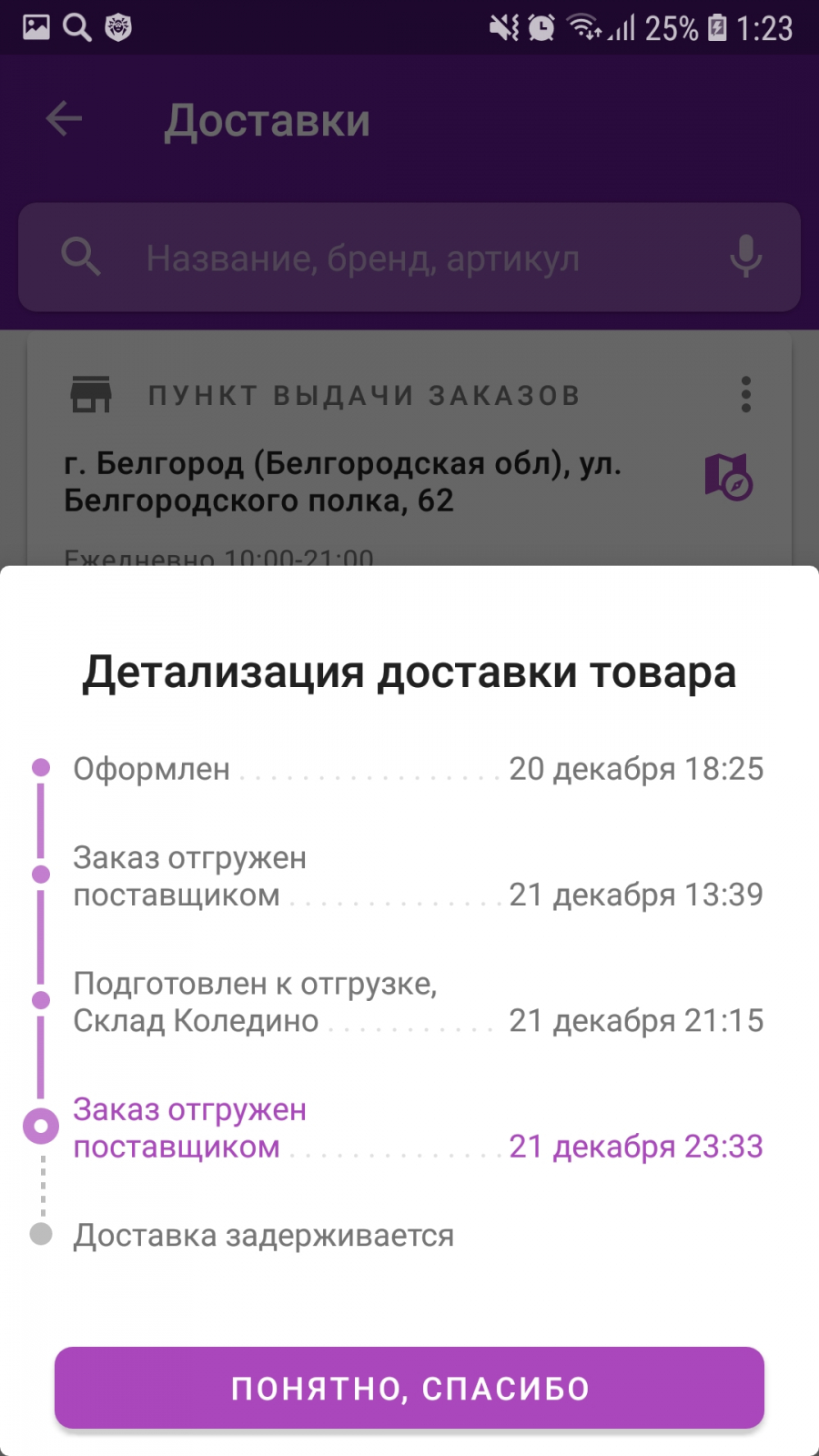Viewport: 819px width, 1456px height.
Task: Start voice search with the microphone
Action: click(x=745, y=258)
